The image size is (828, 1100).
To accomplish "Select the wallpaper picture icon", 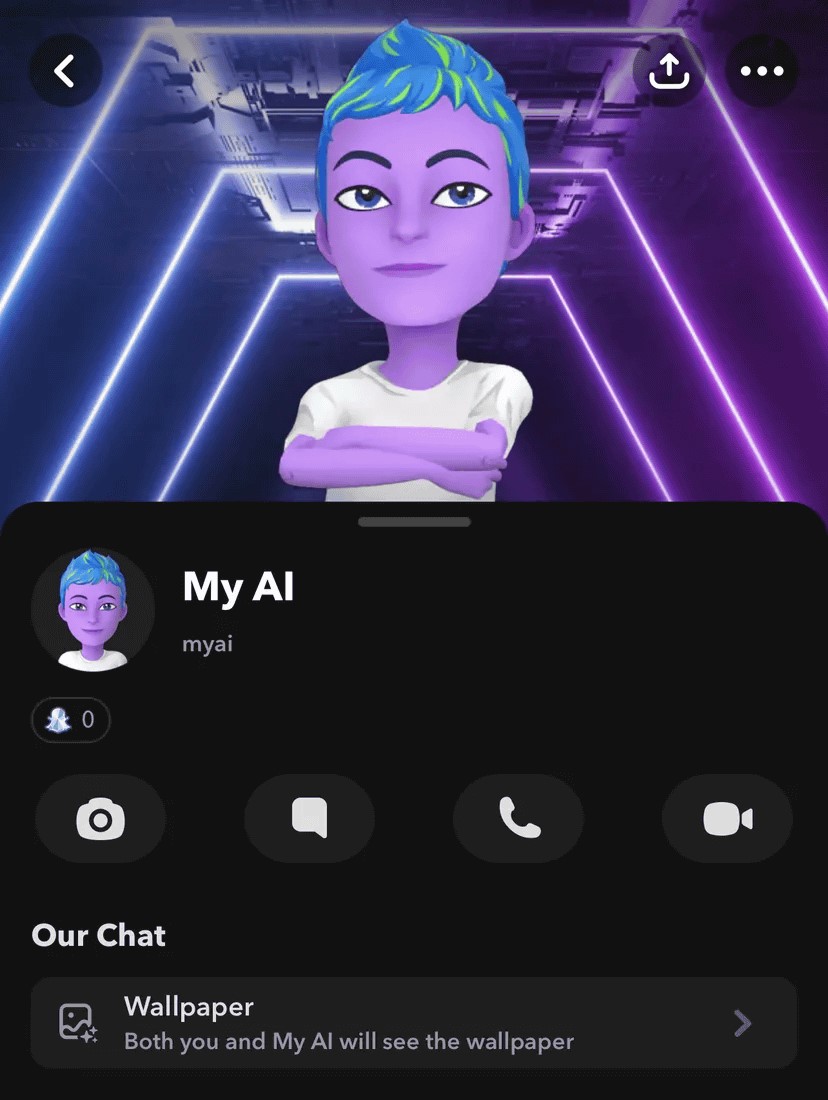I will click(x=80, y=1022).
